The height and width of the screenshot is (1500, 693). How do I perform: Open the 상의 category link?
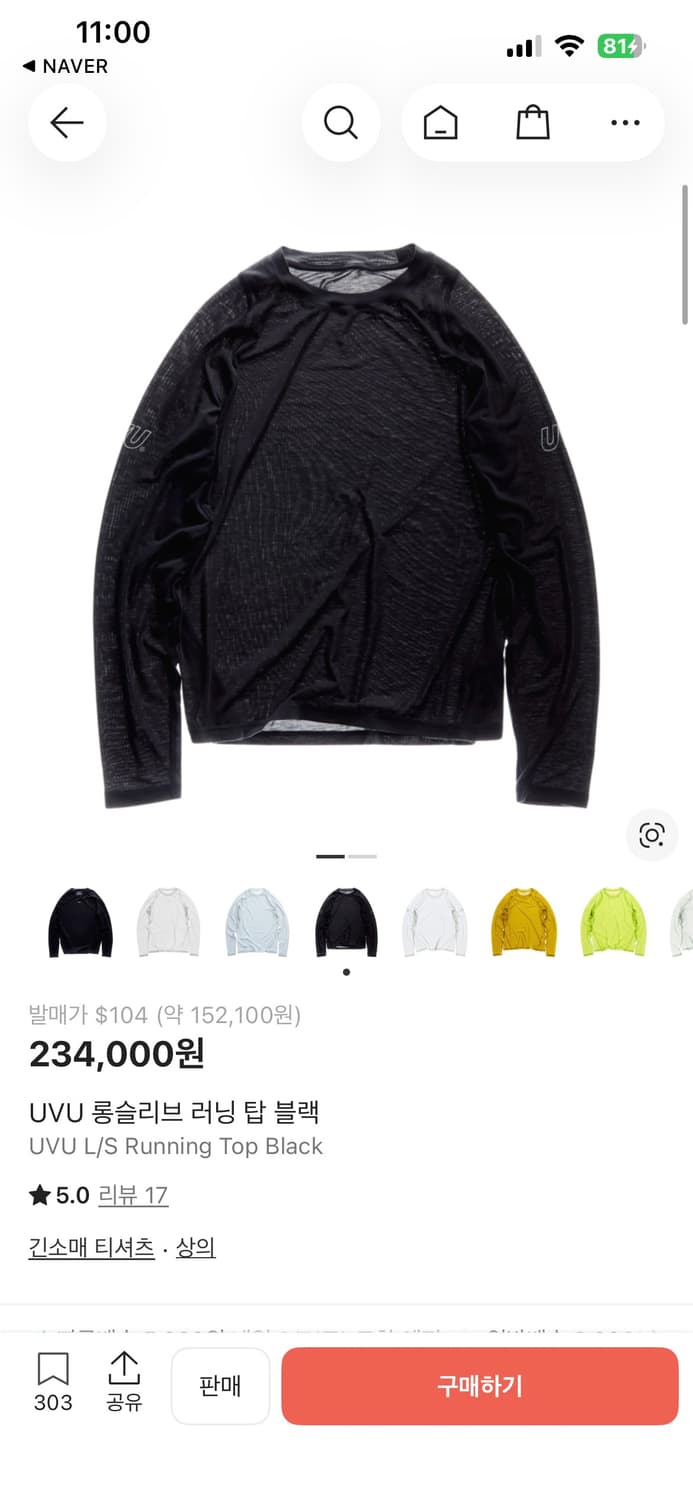click(x=196, y=1248)
